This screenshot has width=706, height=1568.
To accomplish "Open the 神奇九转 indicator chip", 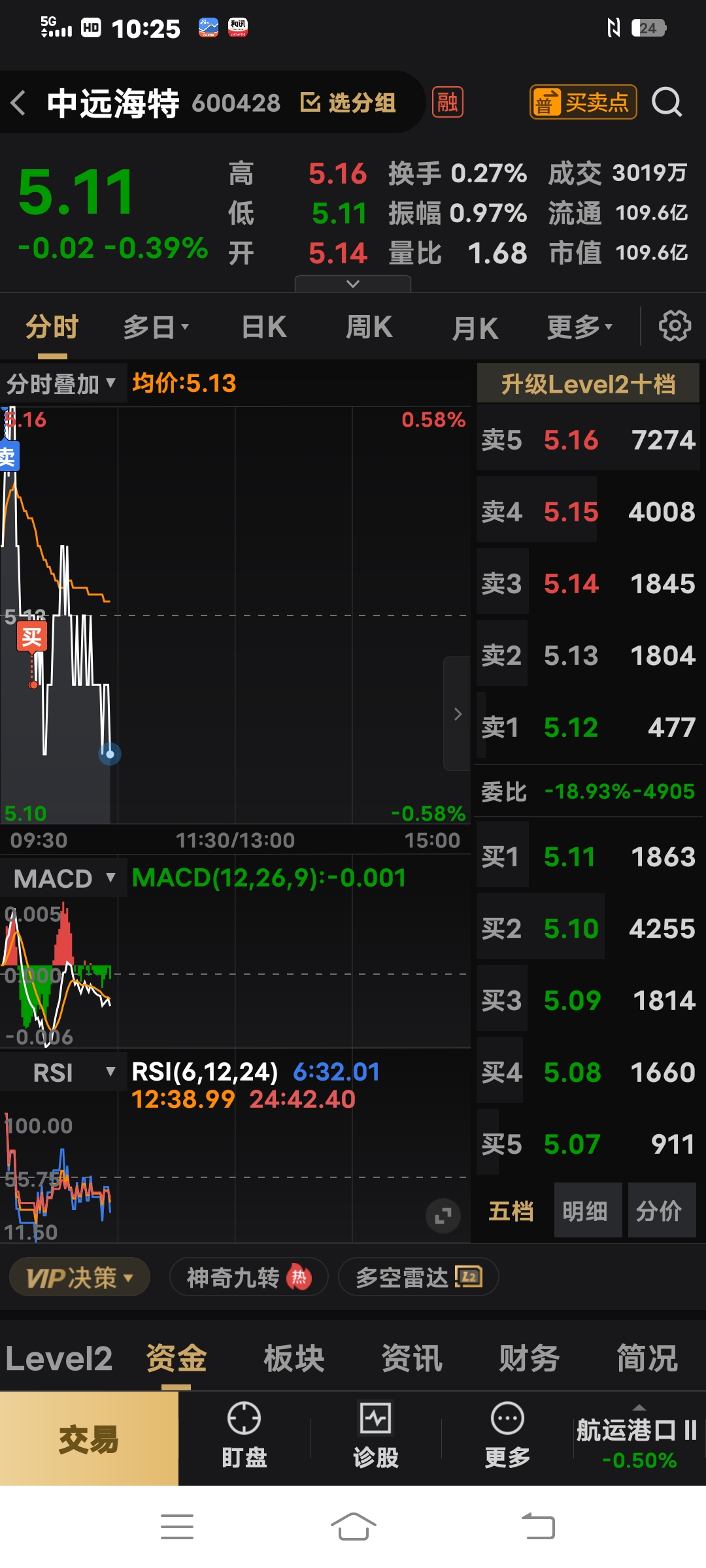I will (x=248, y=1277).
